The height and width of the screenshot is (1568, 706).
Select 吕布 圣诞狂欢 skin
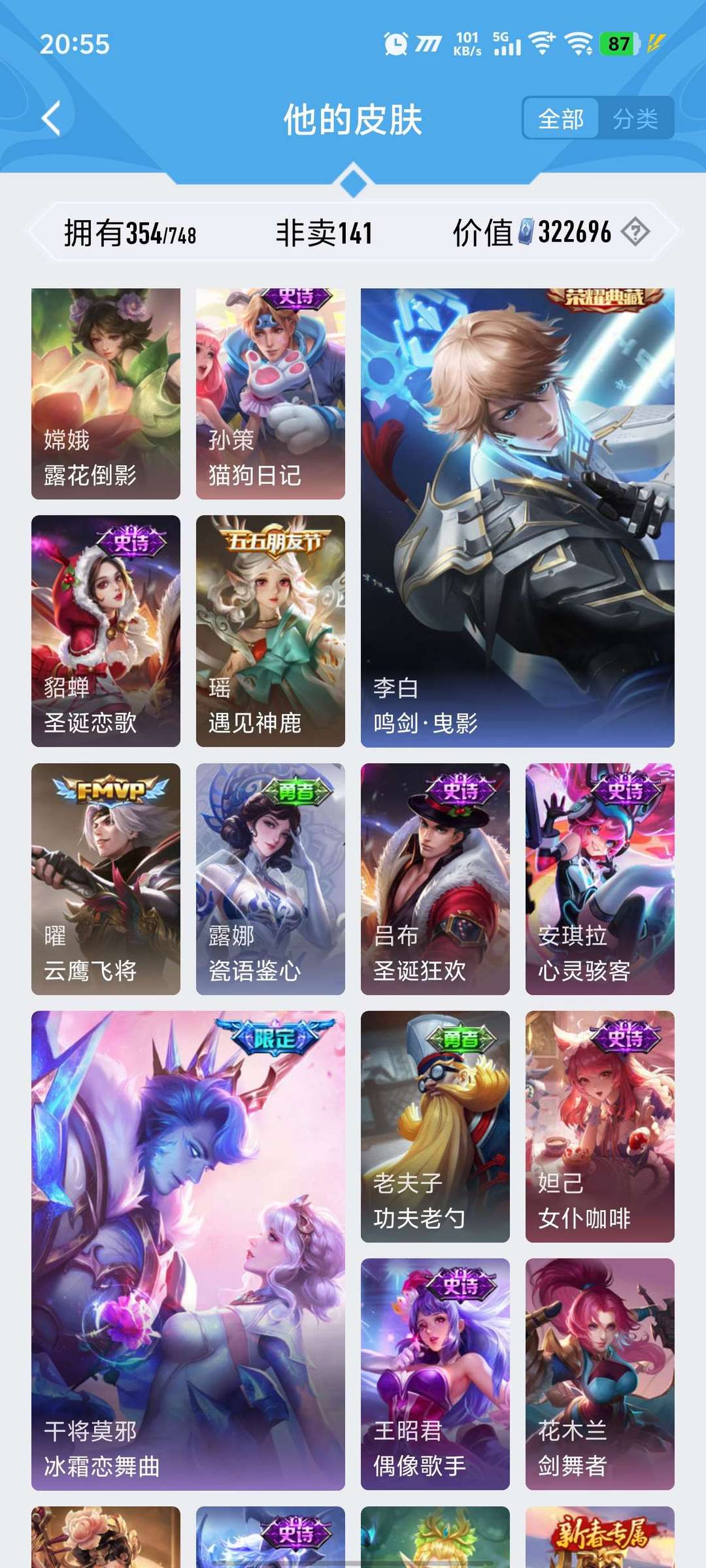coord(435,879)
